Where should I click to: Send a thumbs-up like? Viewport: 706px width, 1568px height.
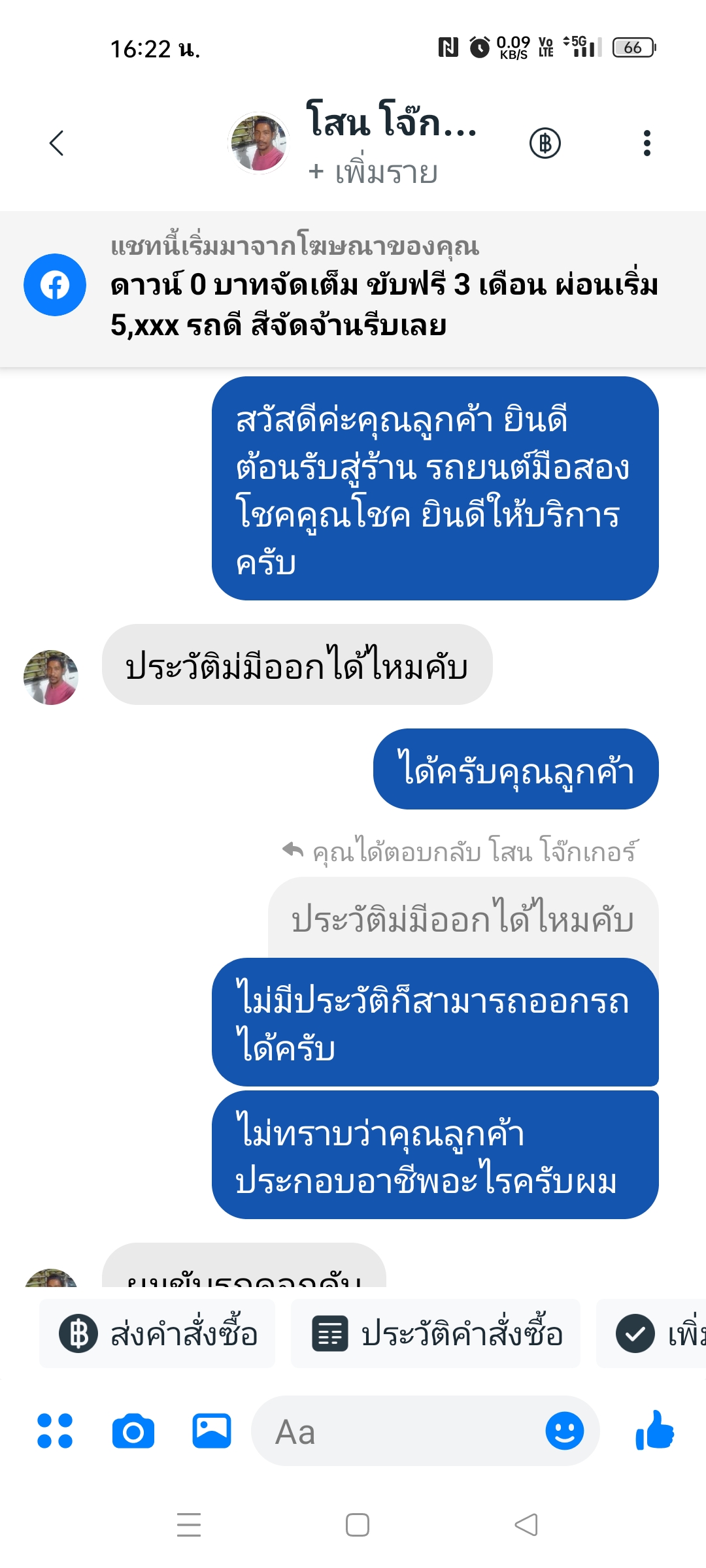[x=654, y=1431]
